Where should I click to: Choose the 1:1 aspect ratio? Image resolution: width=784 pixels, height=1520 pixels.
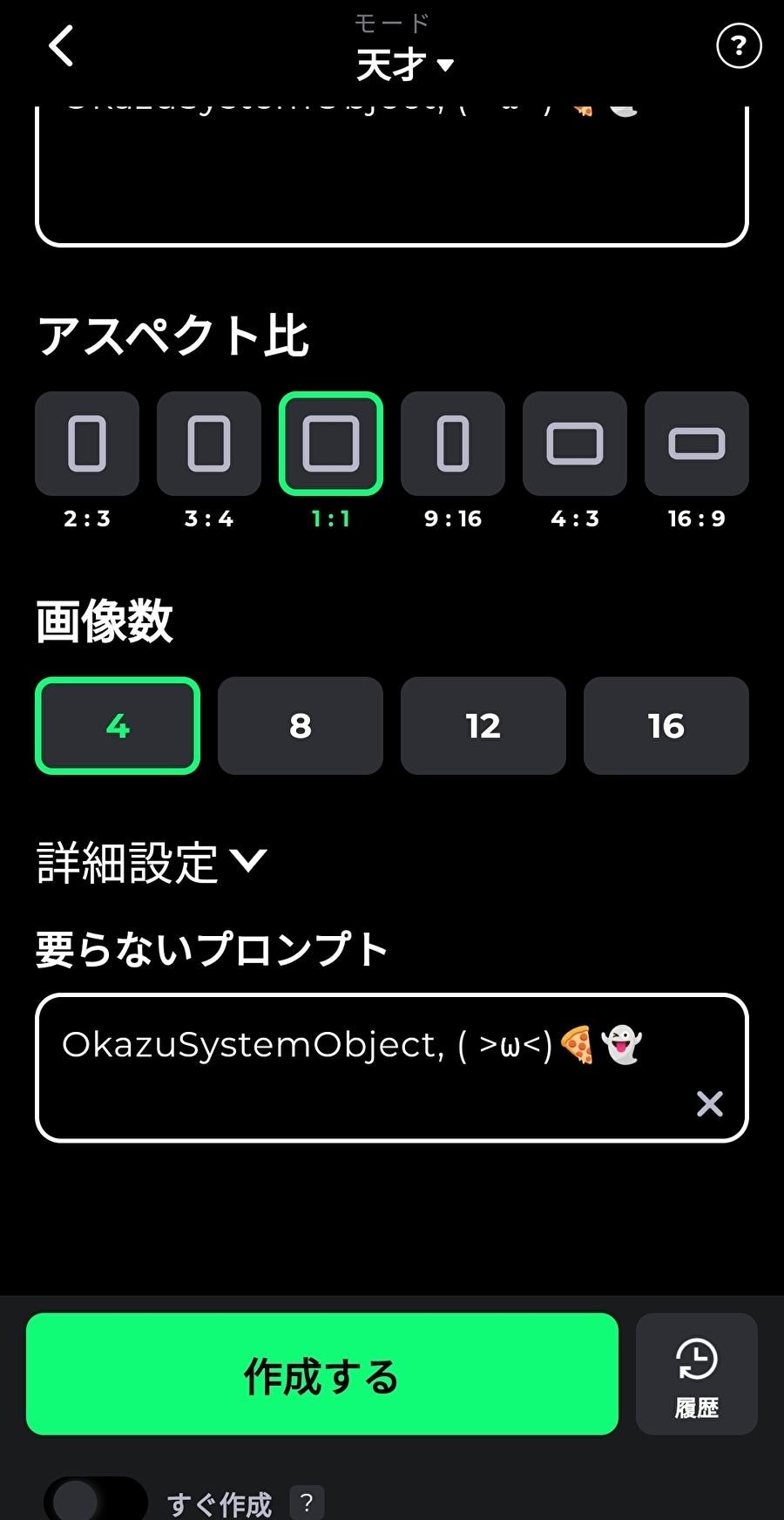(x=331, y=444)
